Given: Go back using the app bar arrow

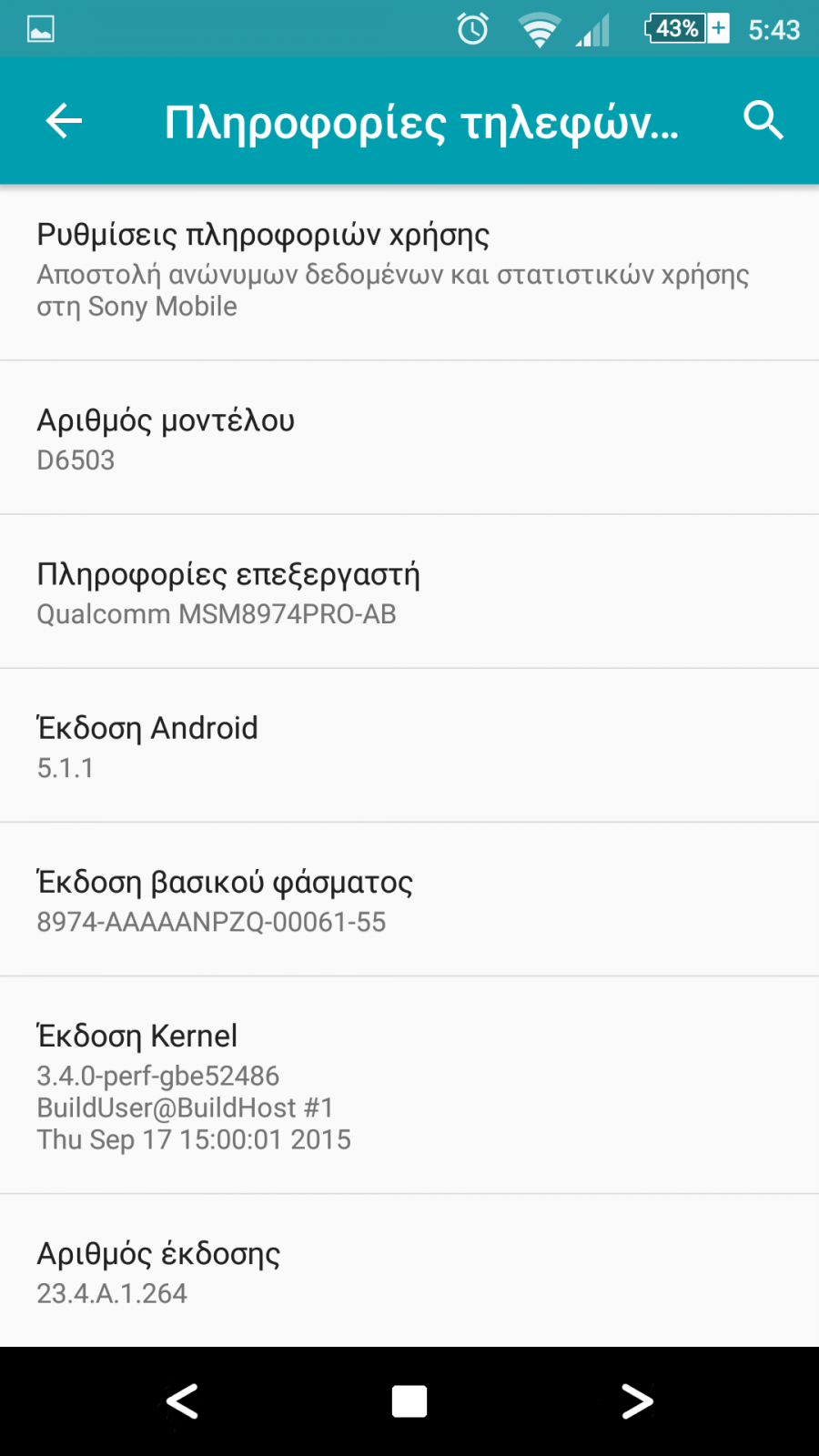Looking at the screenshot, I should coord(64,120).
